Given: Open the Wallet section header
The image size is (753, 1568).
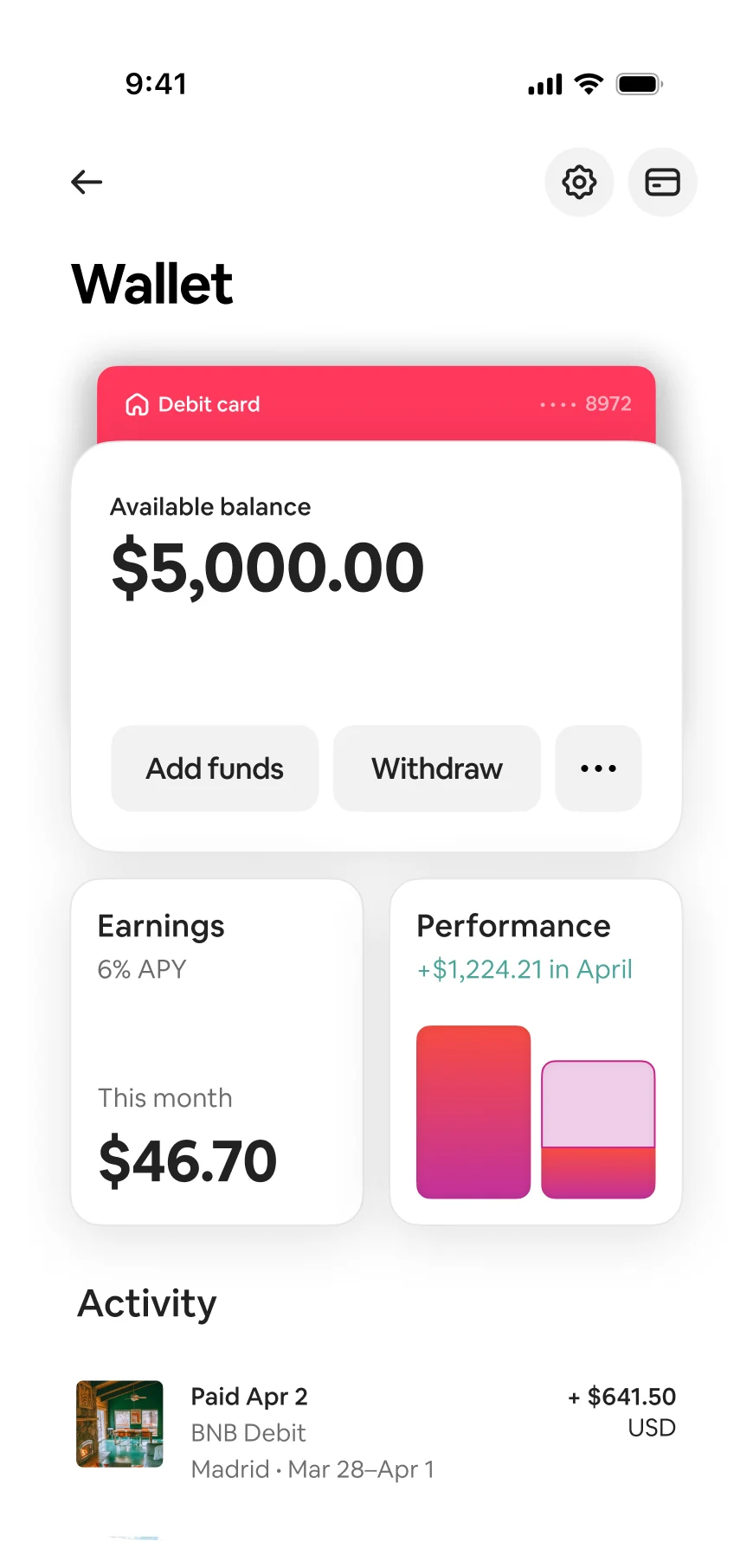Looking at the screenshot, I should [152, 283].
